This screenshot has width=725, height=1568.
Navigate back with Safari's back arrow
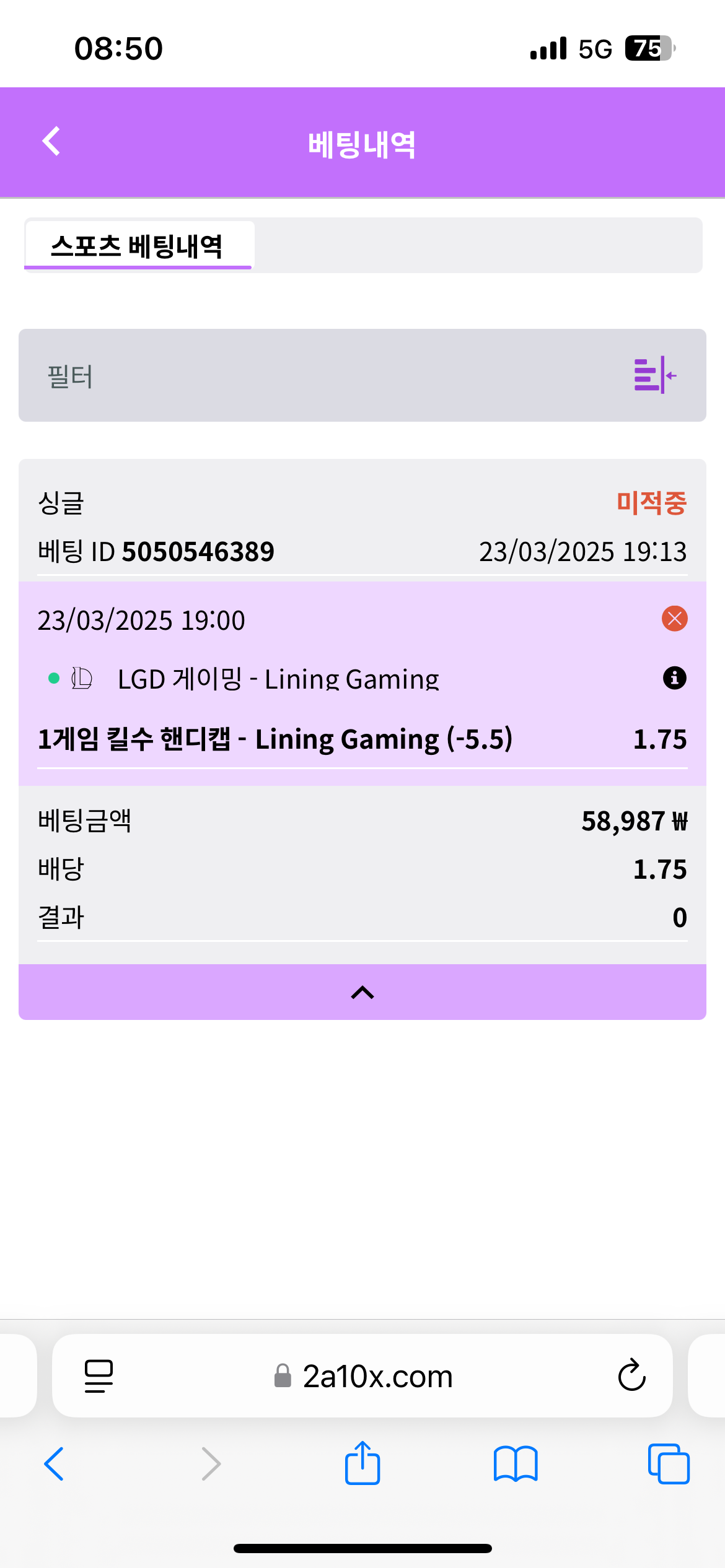pyautogui.click(x=55, y=1464)
